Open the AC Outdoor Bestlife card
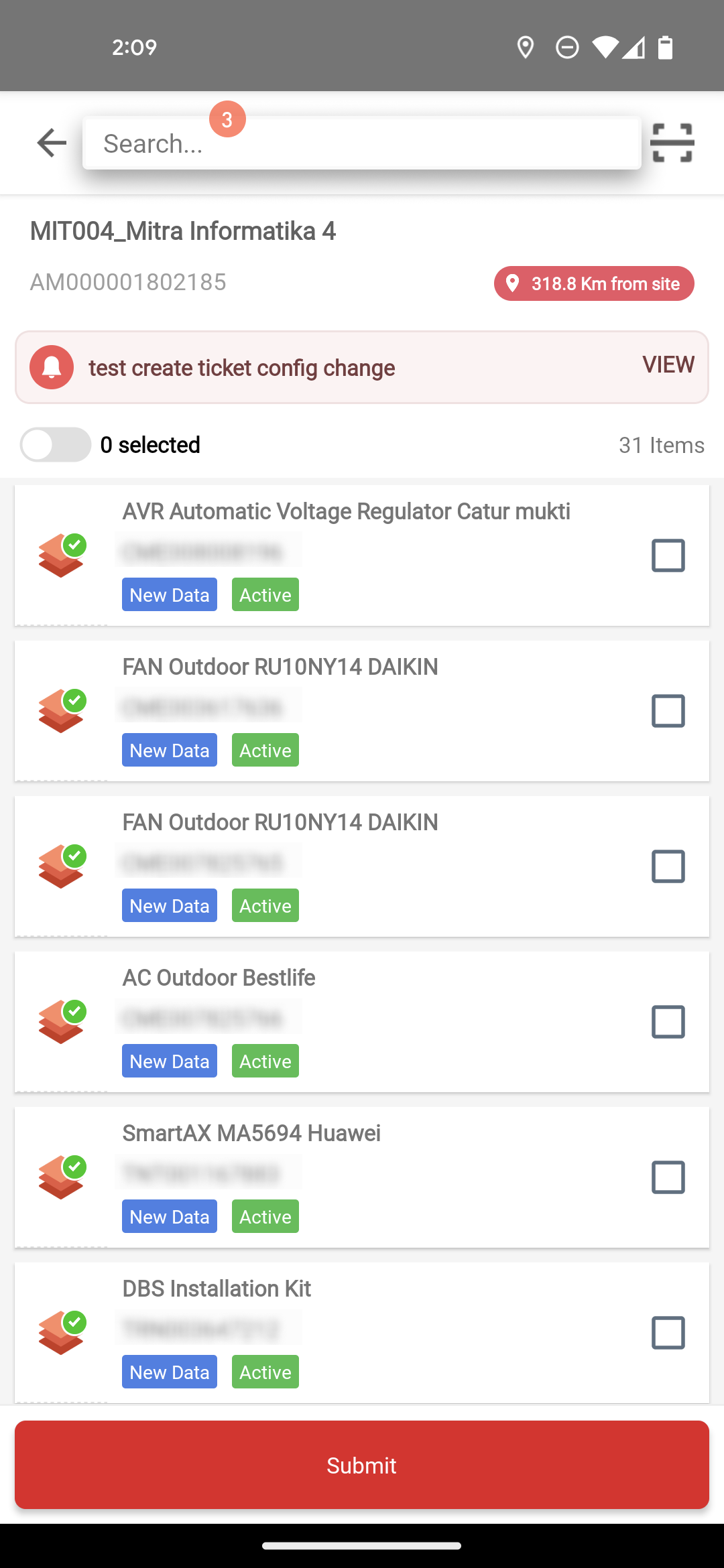 (362, 1022)
